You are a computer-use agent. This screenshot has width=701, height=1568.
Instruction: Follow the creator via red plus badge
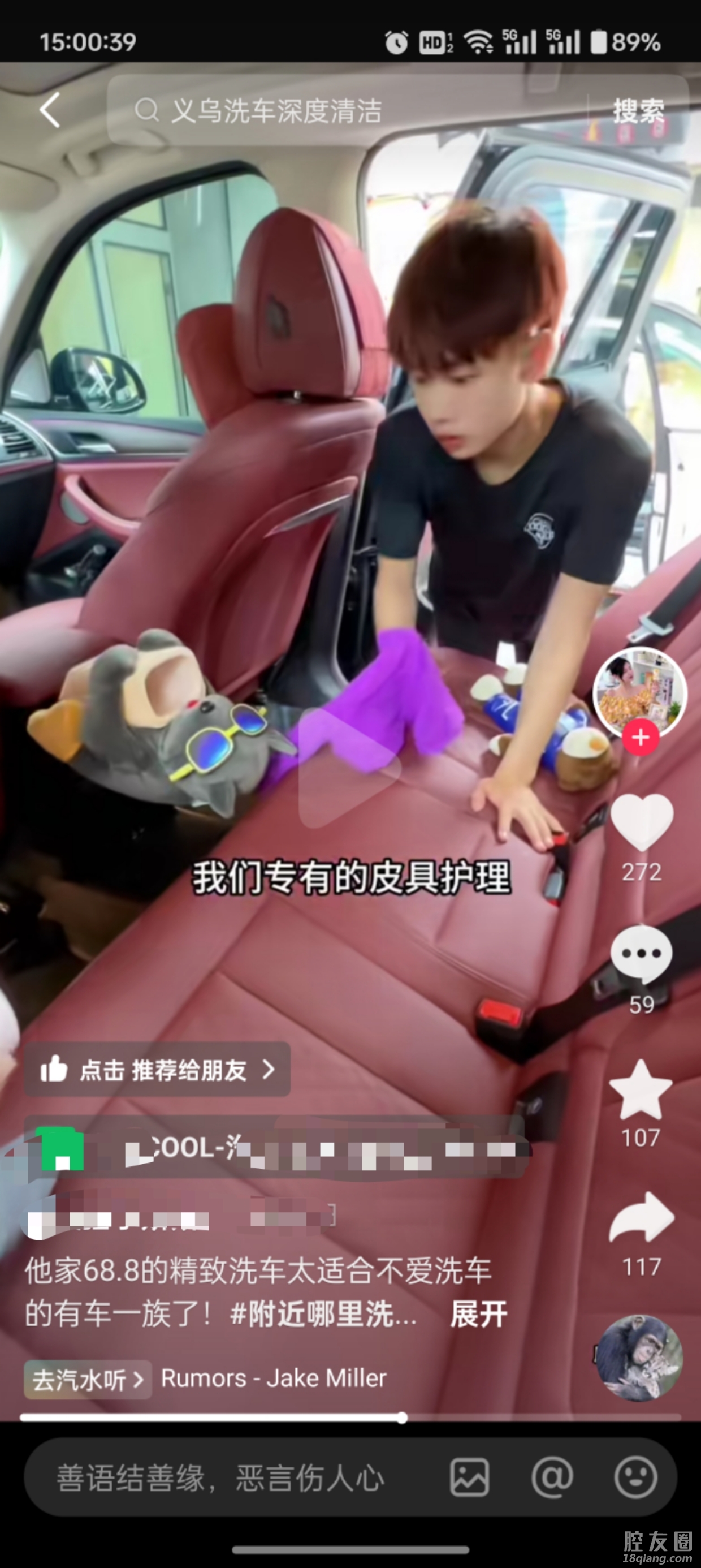pos(640,737)
